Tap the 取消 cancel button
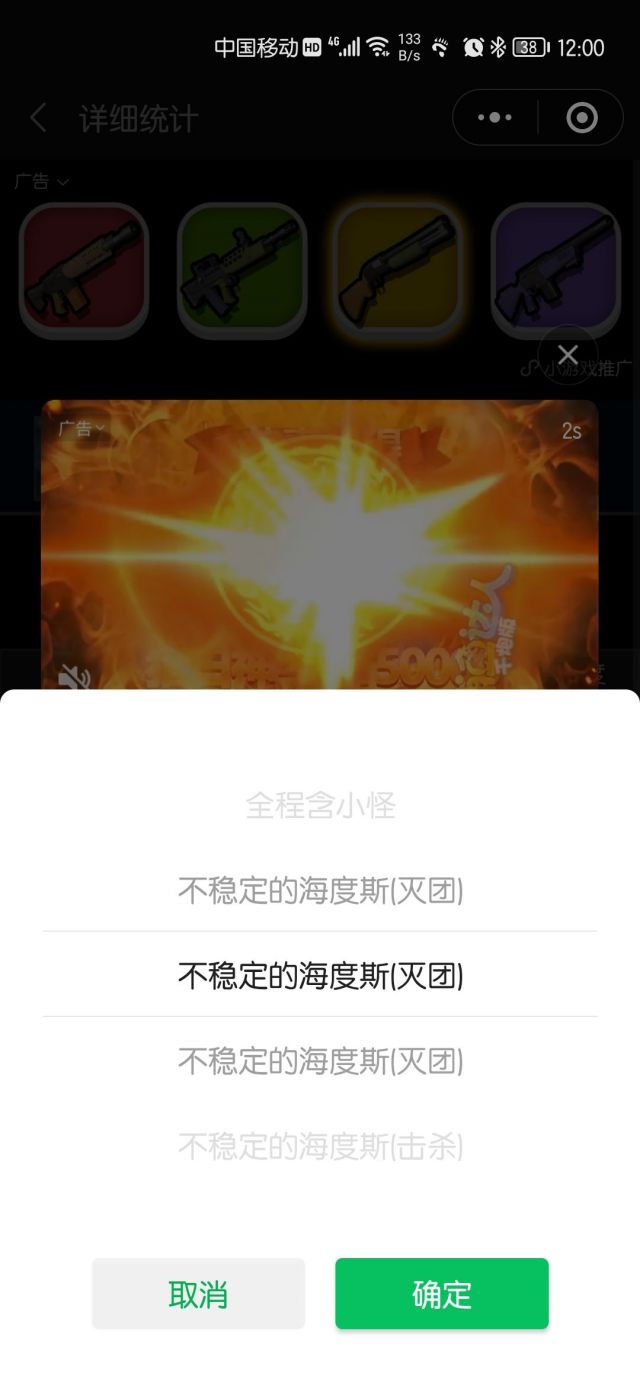Screen dimensions: 640x1386 click(x=198, y=1293)
